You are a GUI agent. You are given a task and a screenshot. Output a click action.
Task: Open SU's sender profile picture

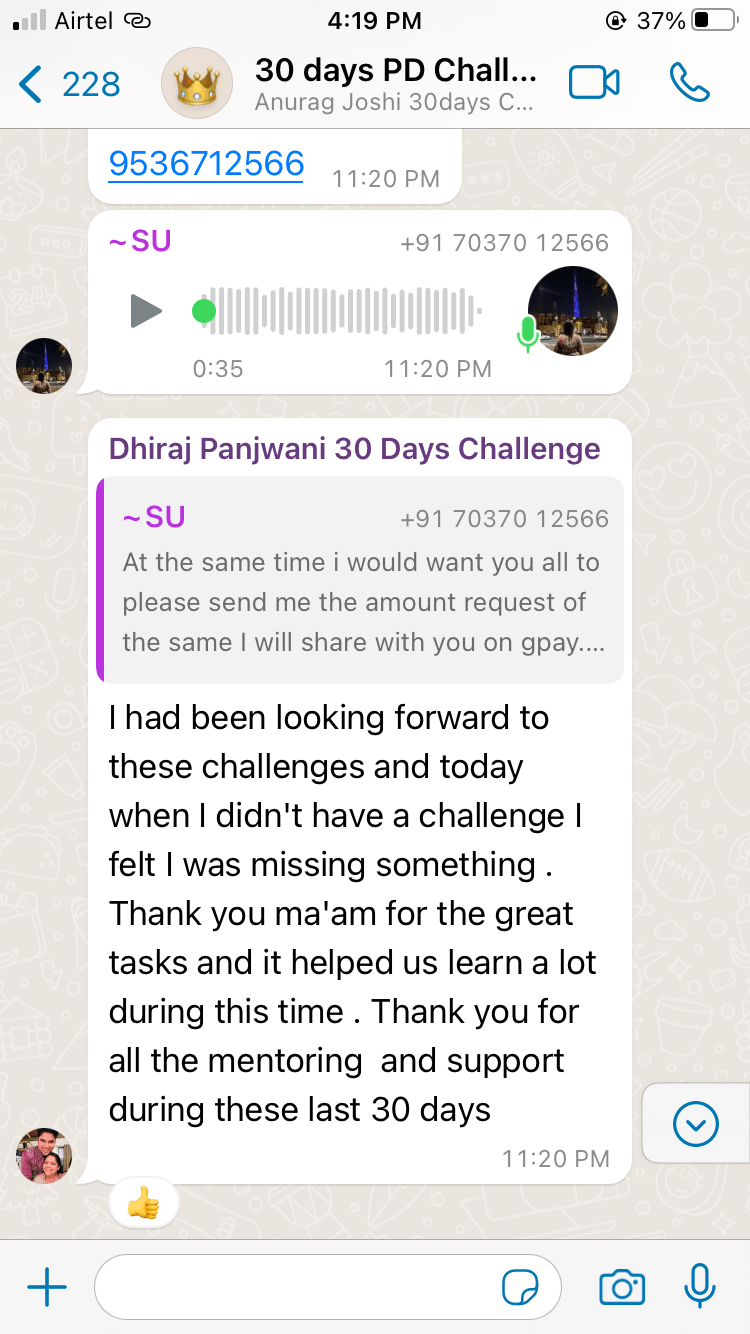point(44,366)
